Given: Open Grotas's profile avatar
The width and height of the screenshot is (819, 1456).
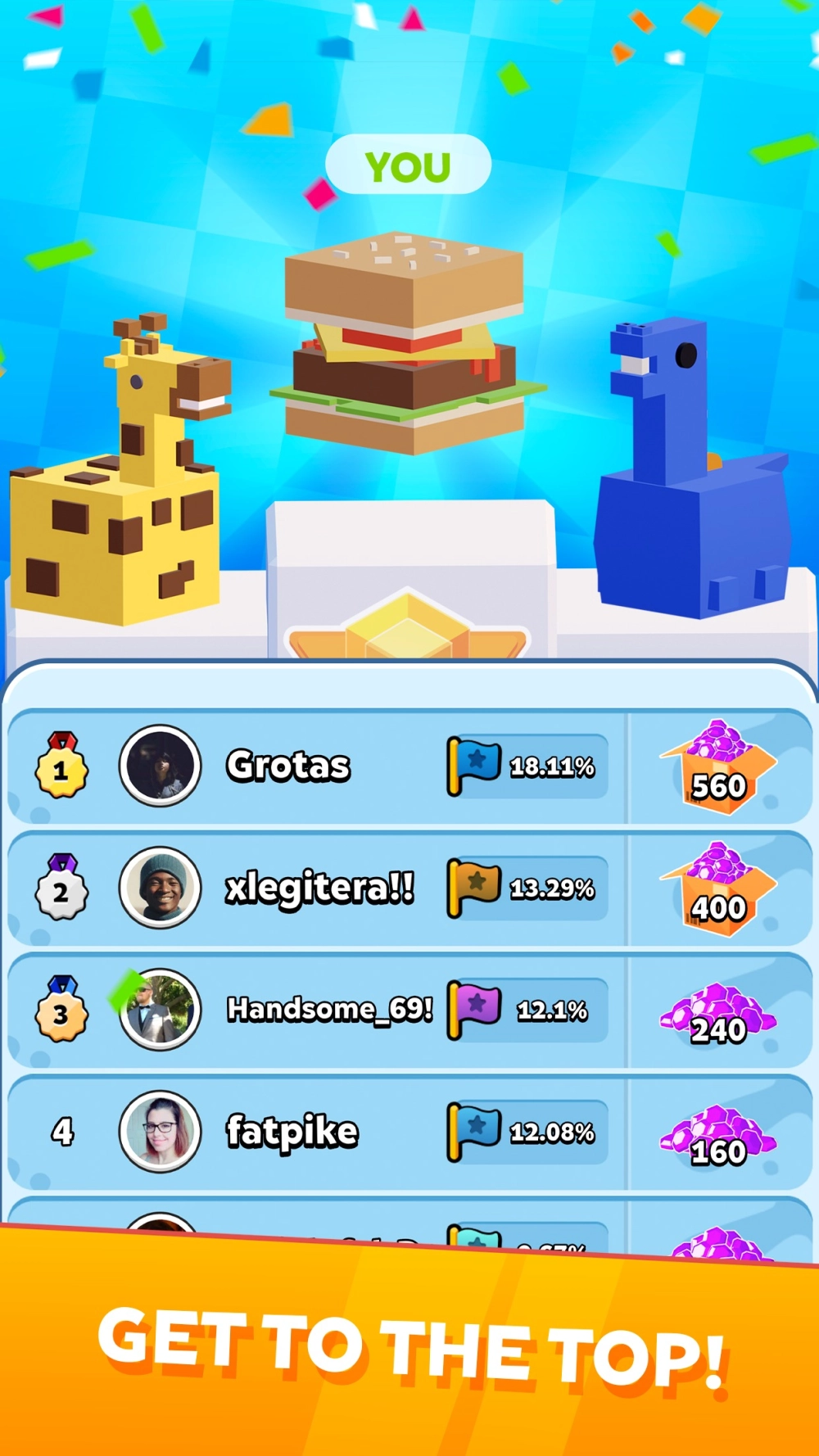Looking at the screenshot, I should click(x=161, y=766).
